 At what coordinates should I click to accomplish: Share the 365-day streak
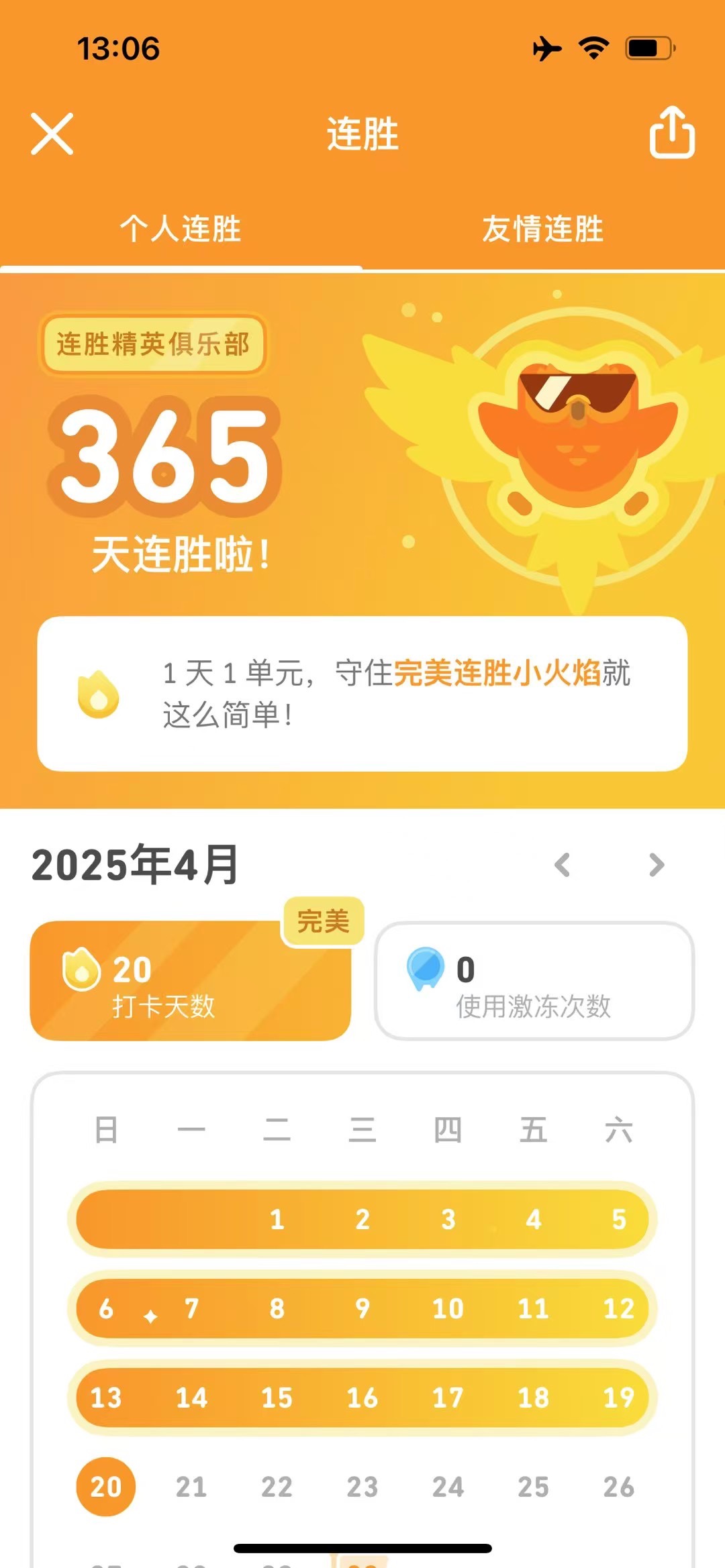671,133
